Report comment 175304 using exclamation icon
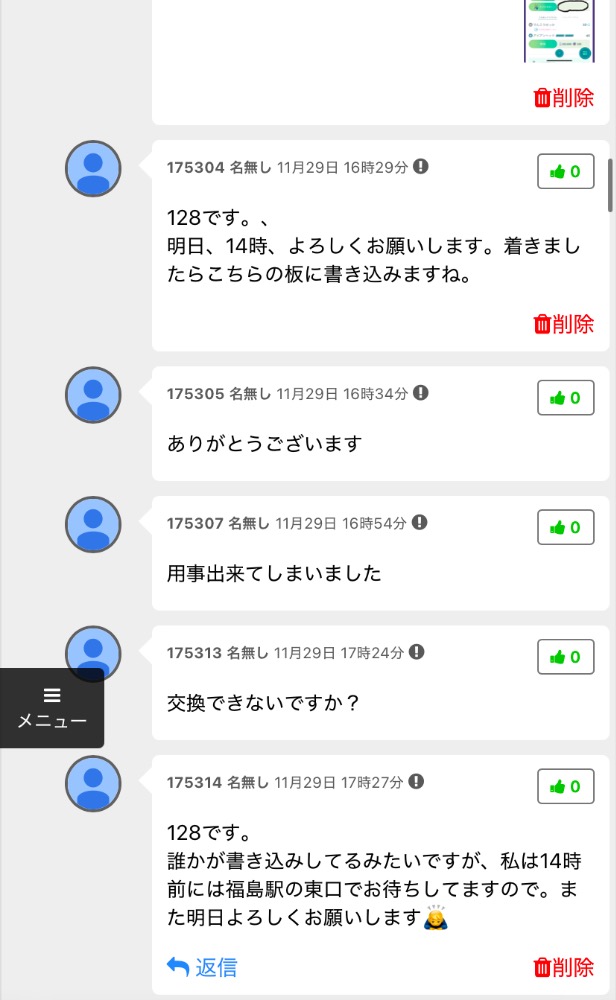616x1000 pixels. (421, 166)
